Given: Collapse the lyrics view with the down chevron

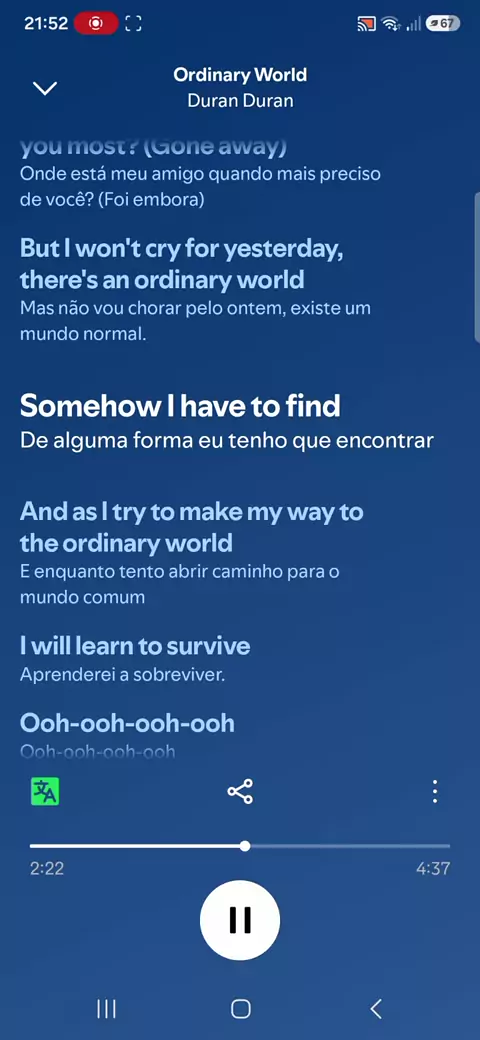Looking at the screenshot, I should (45, 88).
